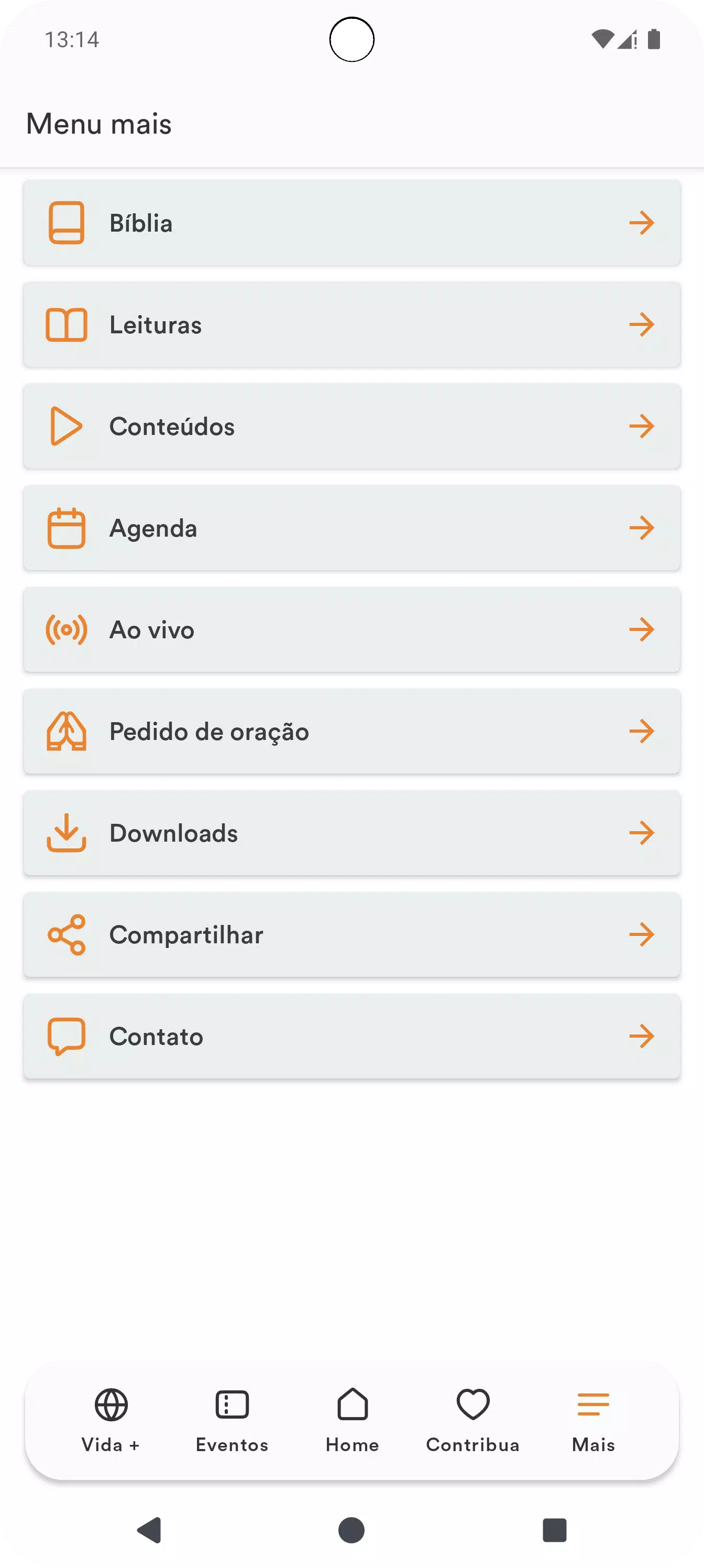Go to Conteúdos
This screenshot has height=1568, width=704.
351,426
